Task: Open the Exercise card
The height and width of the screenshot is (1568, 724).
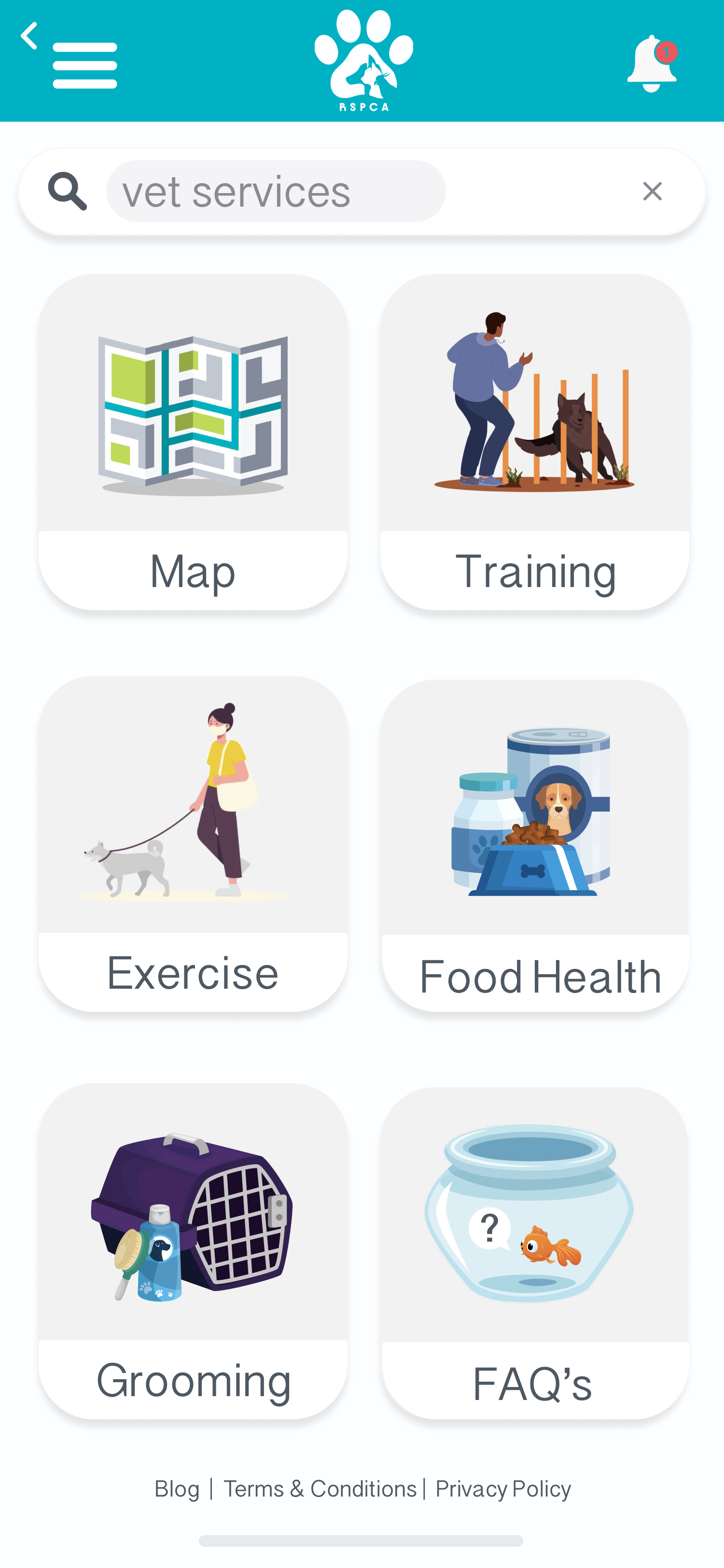Action: point(193,844)
